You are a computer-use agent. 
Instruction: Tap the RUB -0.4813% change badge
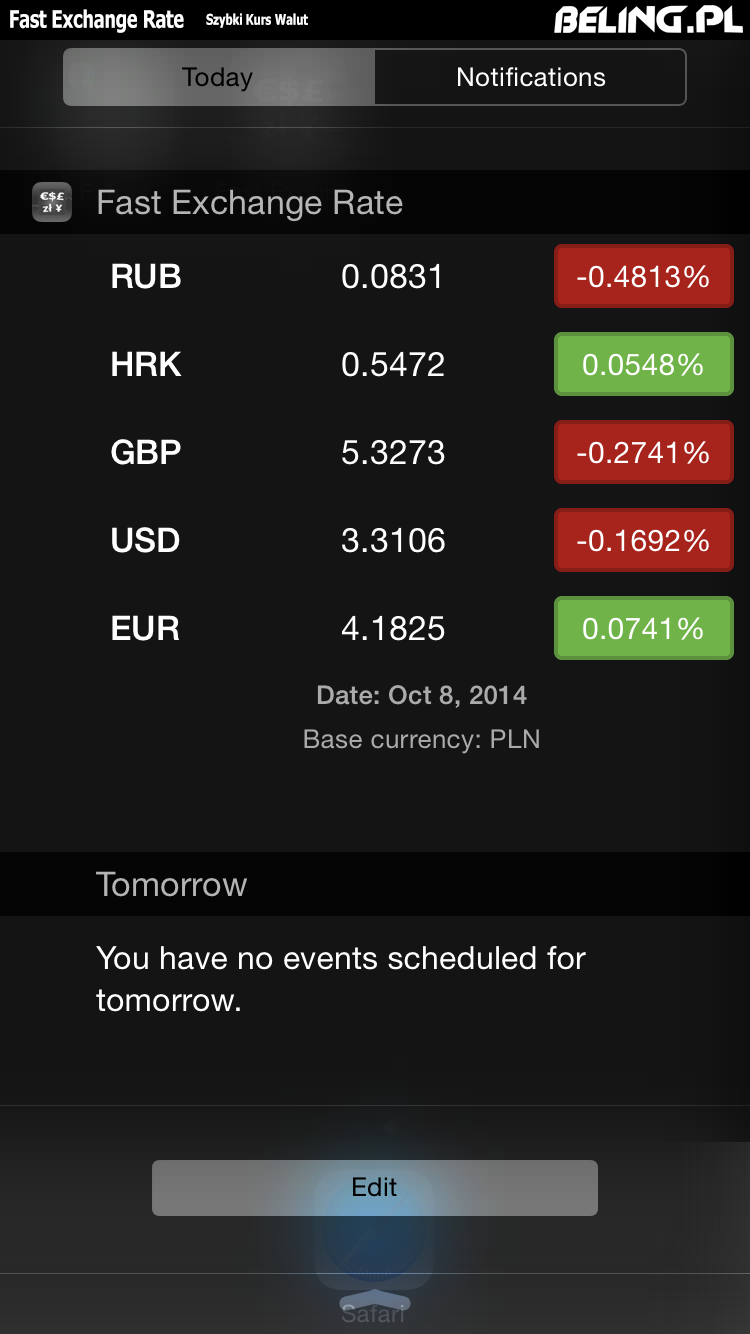point(644,276)
